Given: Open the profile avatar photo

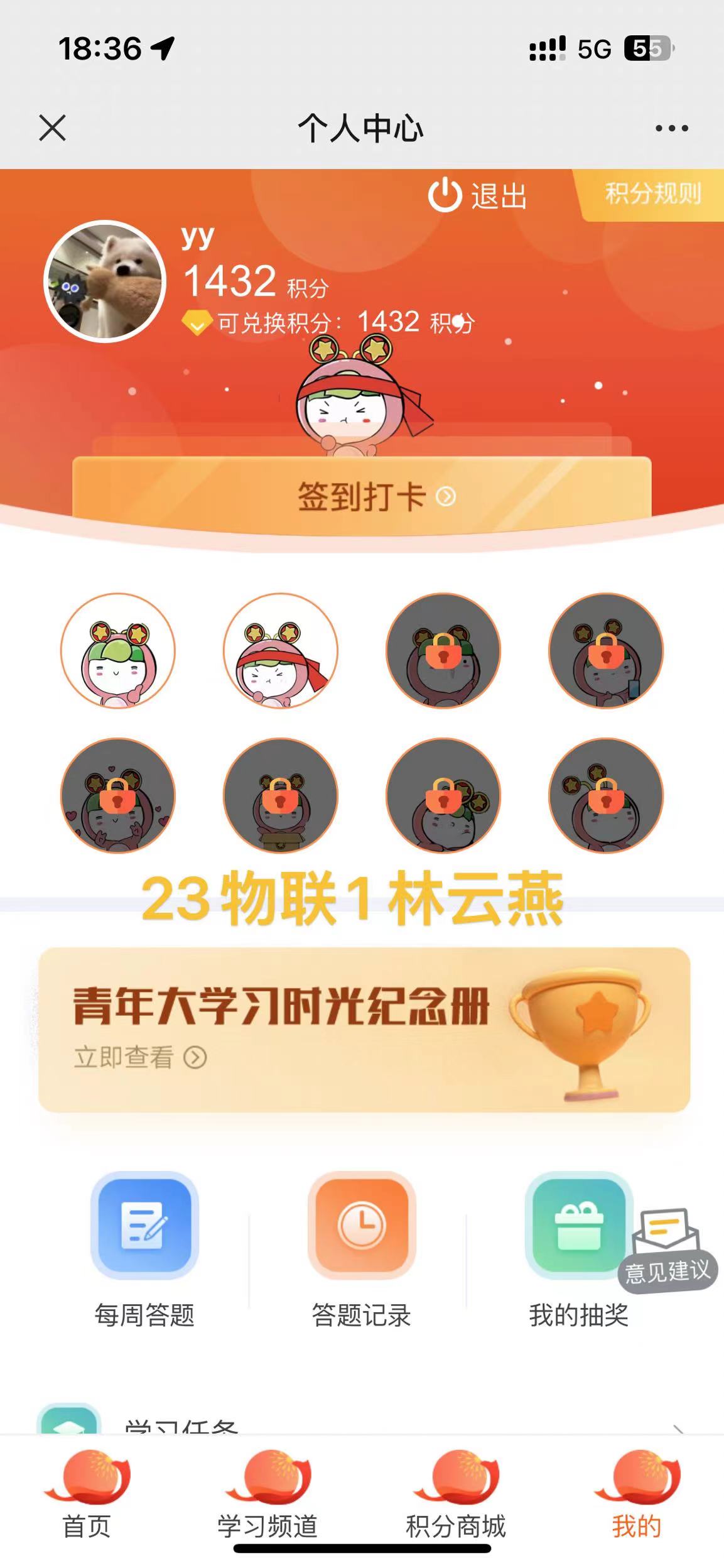Looking at the screenshot, I should tap(105, 281).
